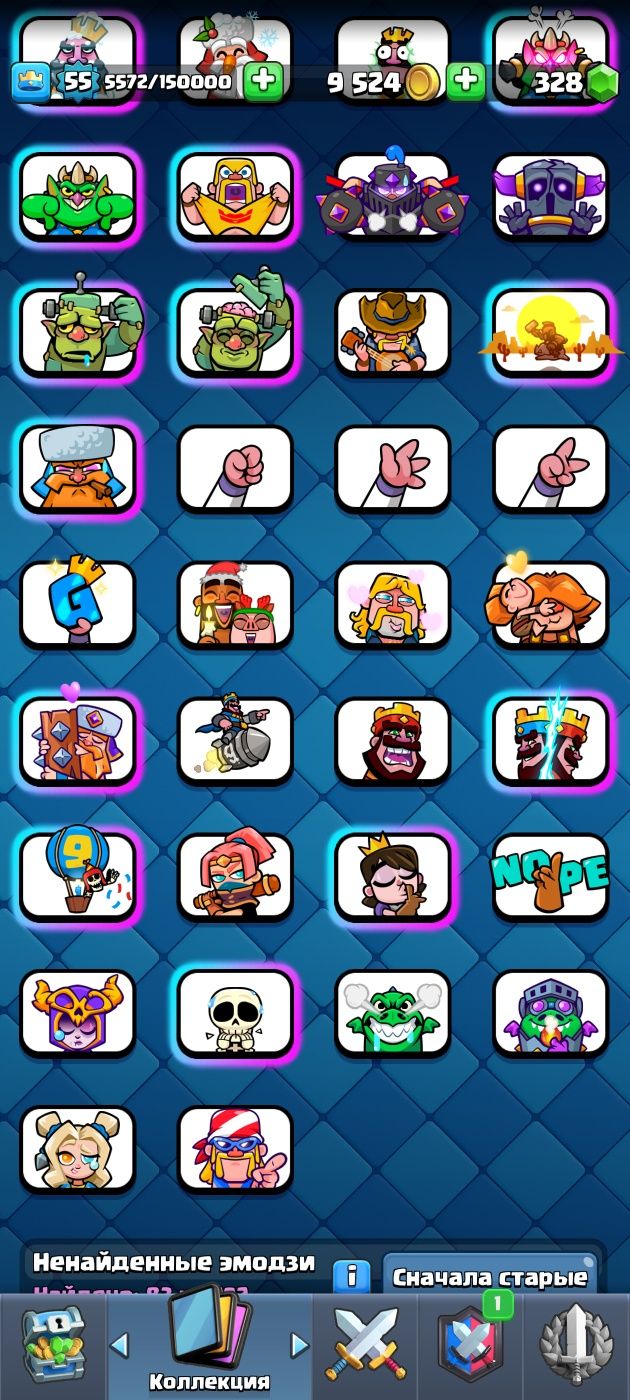Open the blue G crown emote
Image resolution: width=630 pixels, height=1400 pixels.
[x=77, y=605]
